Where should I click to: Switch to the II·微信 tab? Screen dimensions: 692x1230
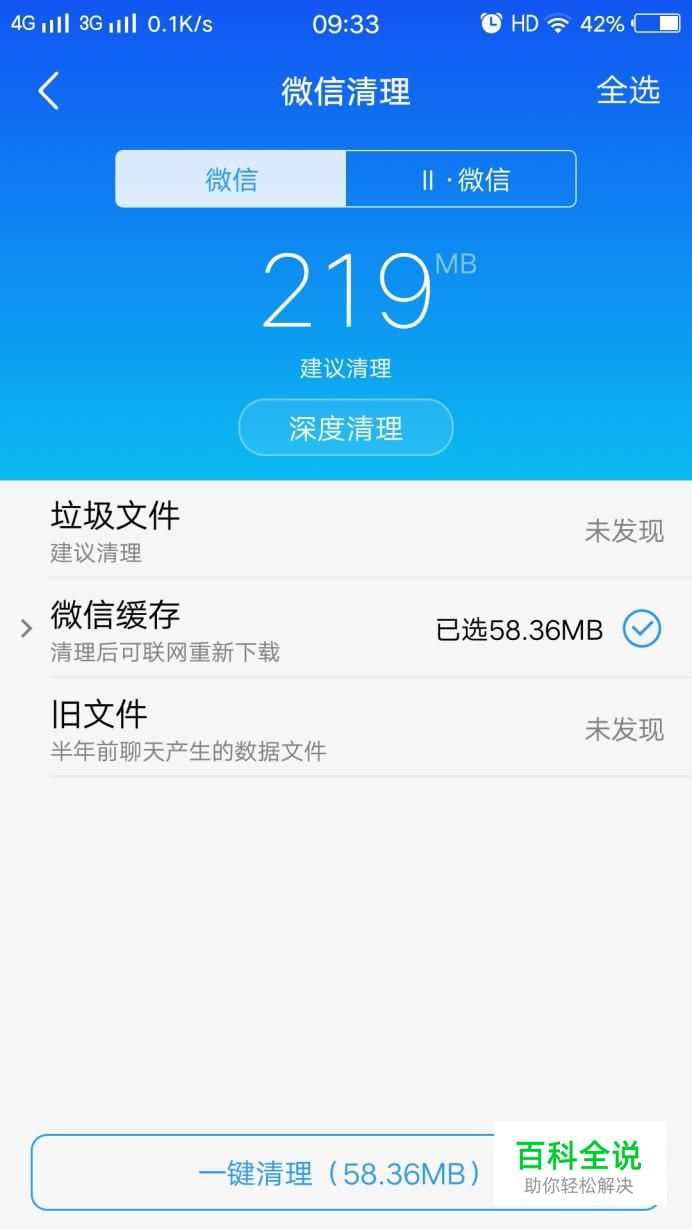pos(461,179)
